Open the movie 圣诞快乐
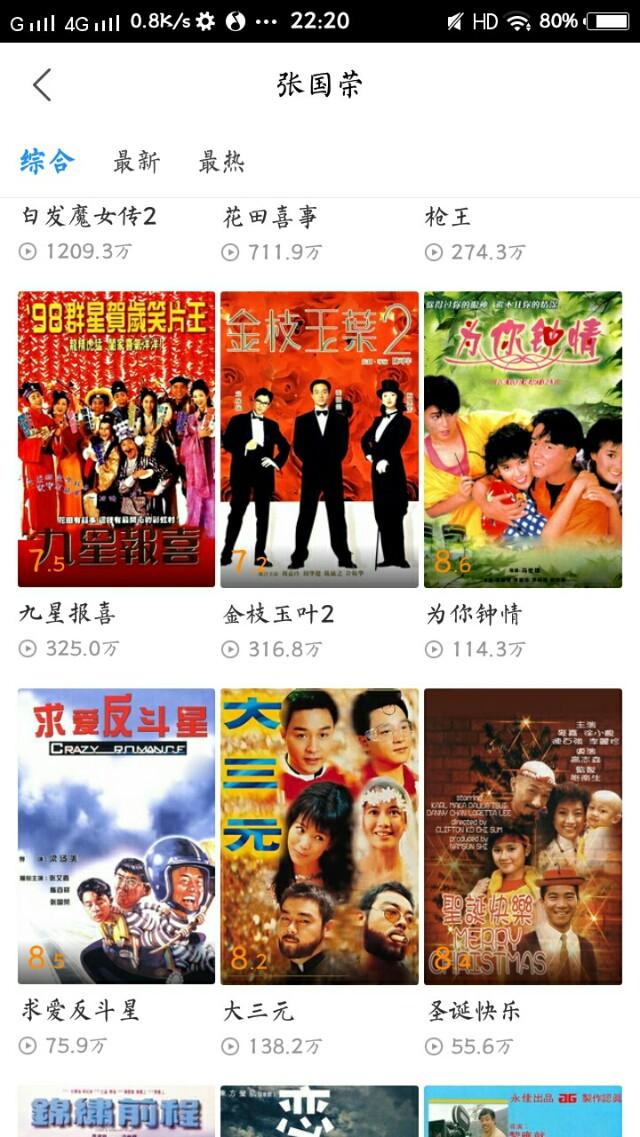Viewport: 640px width, 1137px height. pos(523,836)
